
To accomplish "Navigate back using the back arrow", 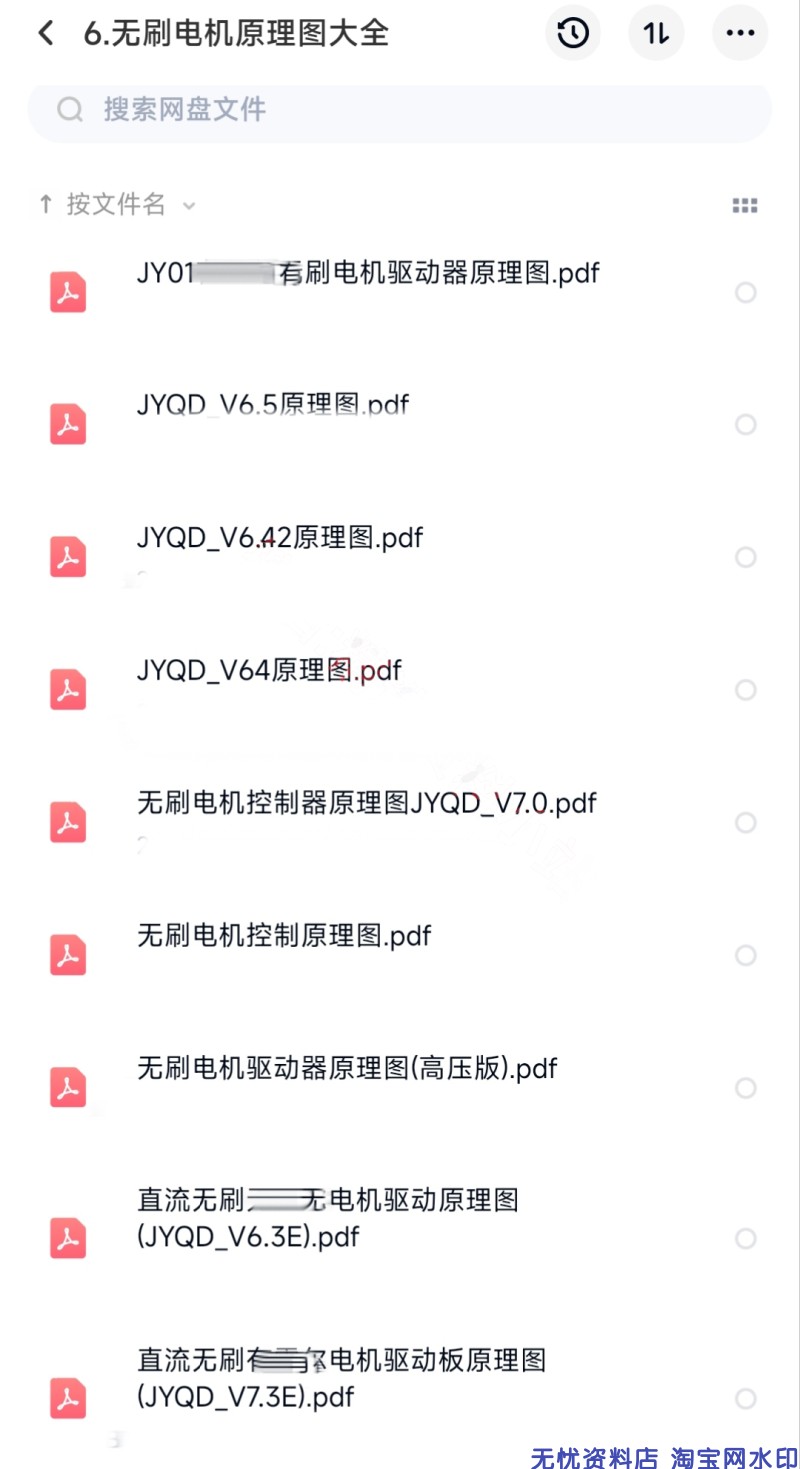I will [x=44, y=32].
